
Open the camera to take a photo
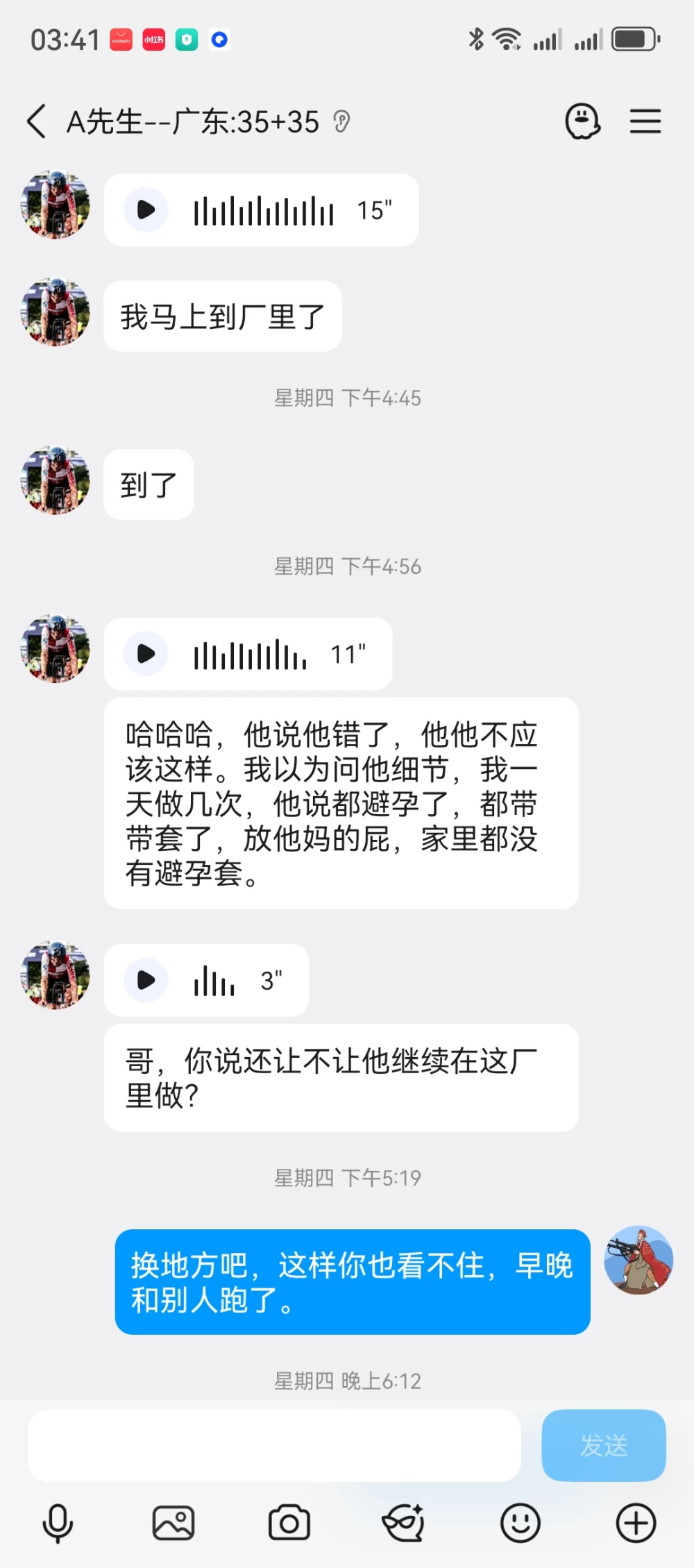[x=289, y=1524]
